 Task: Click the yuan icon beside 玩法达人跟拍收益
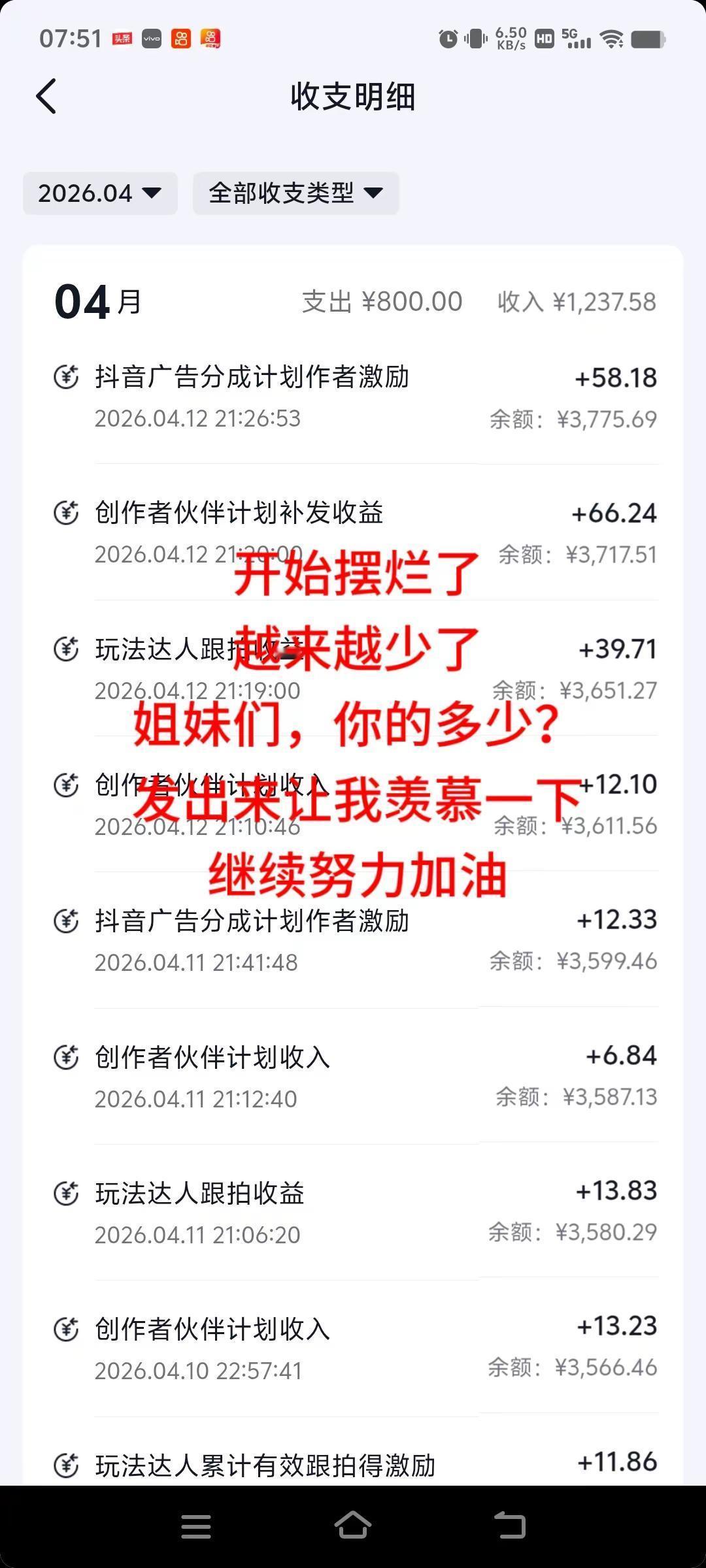(x=67, y=649)
